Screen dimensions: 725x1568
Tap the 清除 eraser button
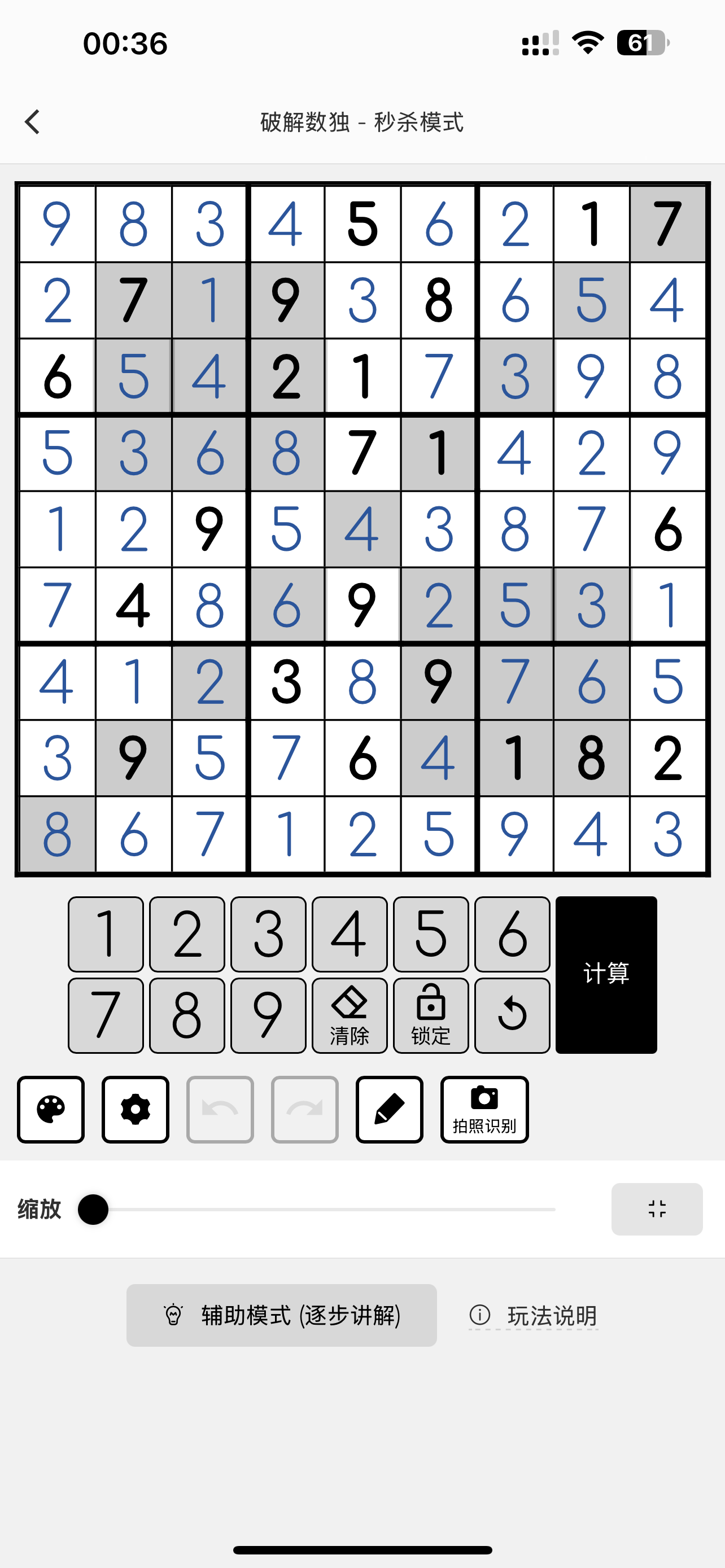point(350,1015)
